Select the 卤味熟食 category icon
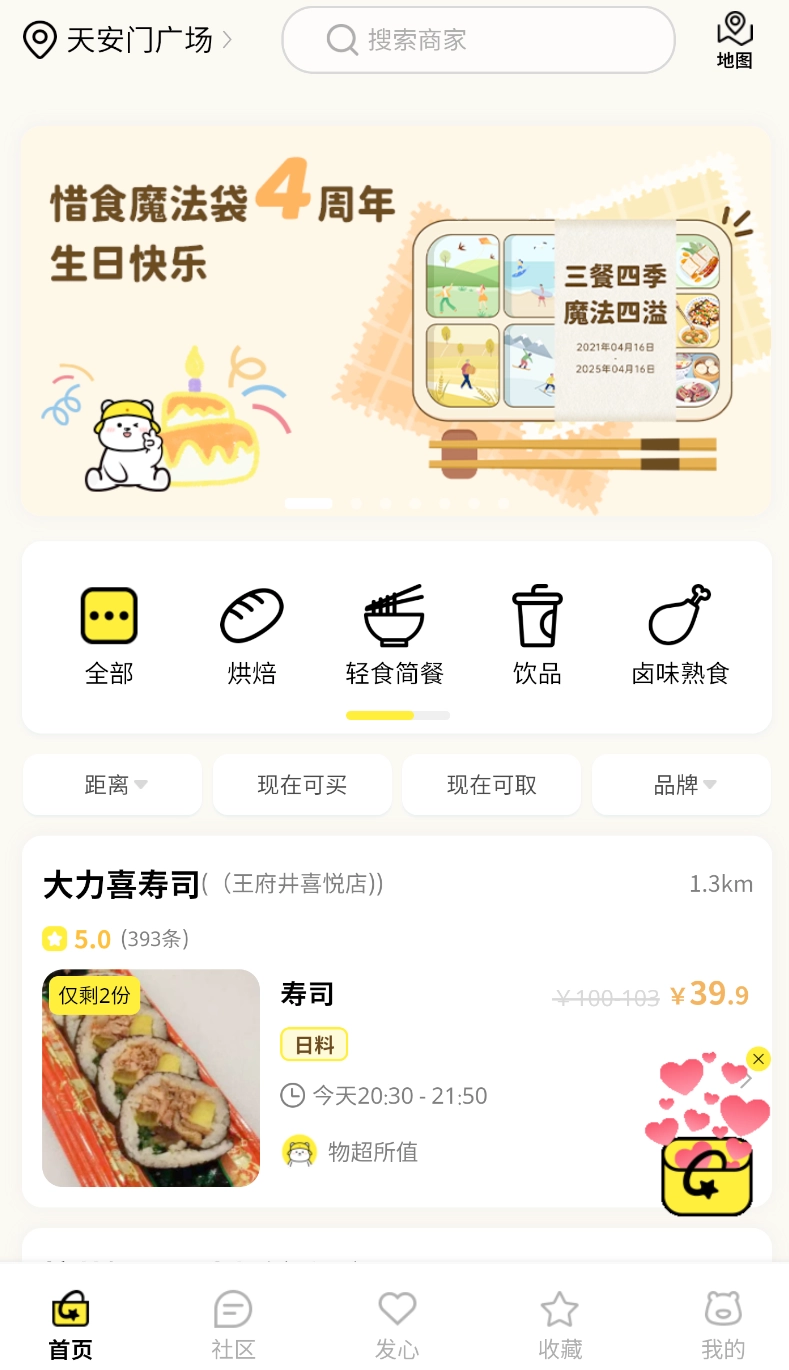 coord(680,615)
